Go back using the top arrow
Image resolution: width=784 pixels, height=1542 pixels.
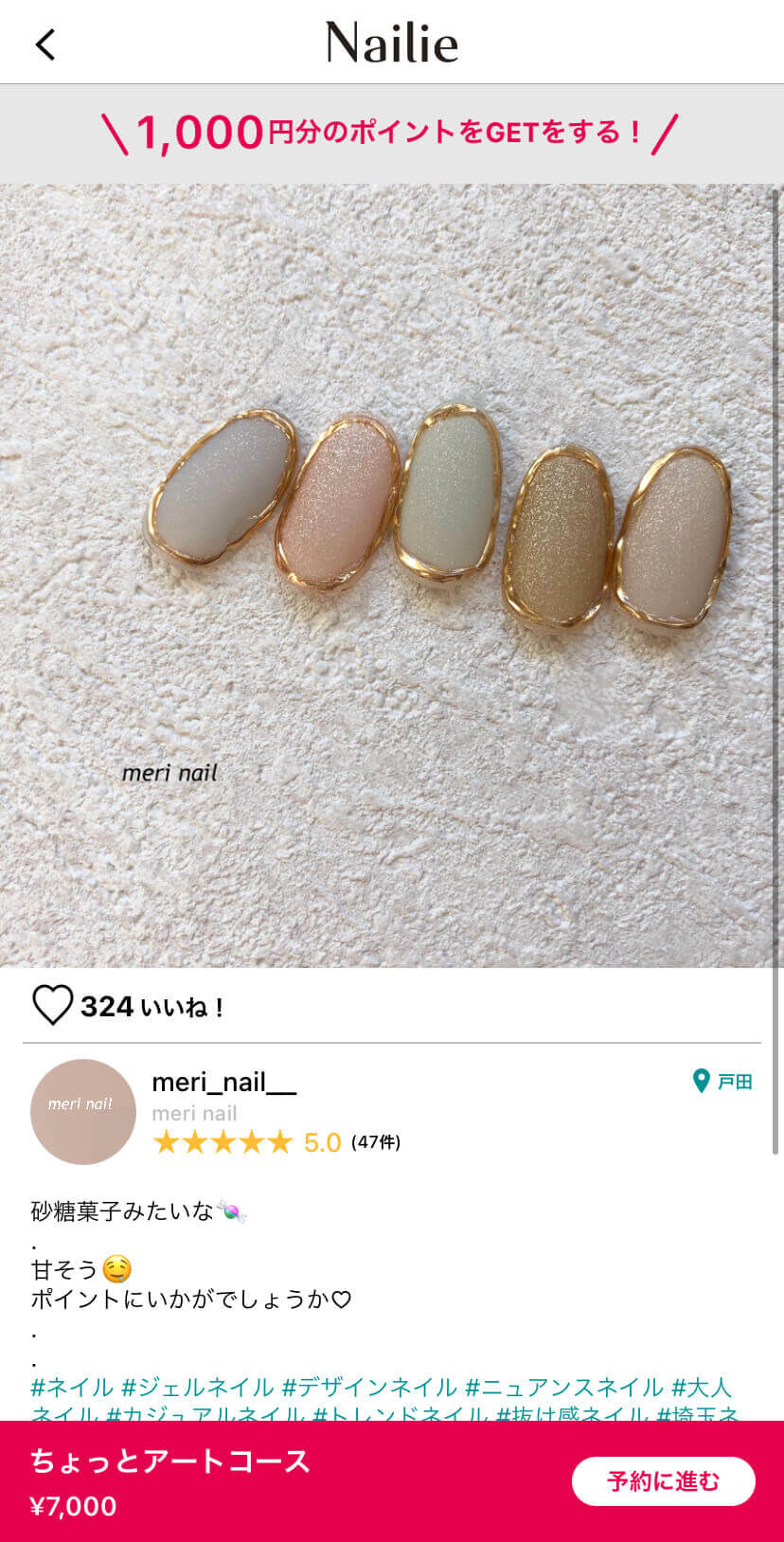pos(45,44)
